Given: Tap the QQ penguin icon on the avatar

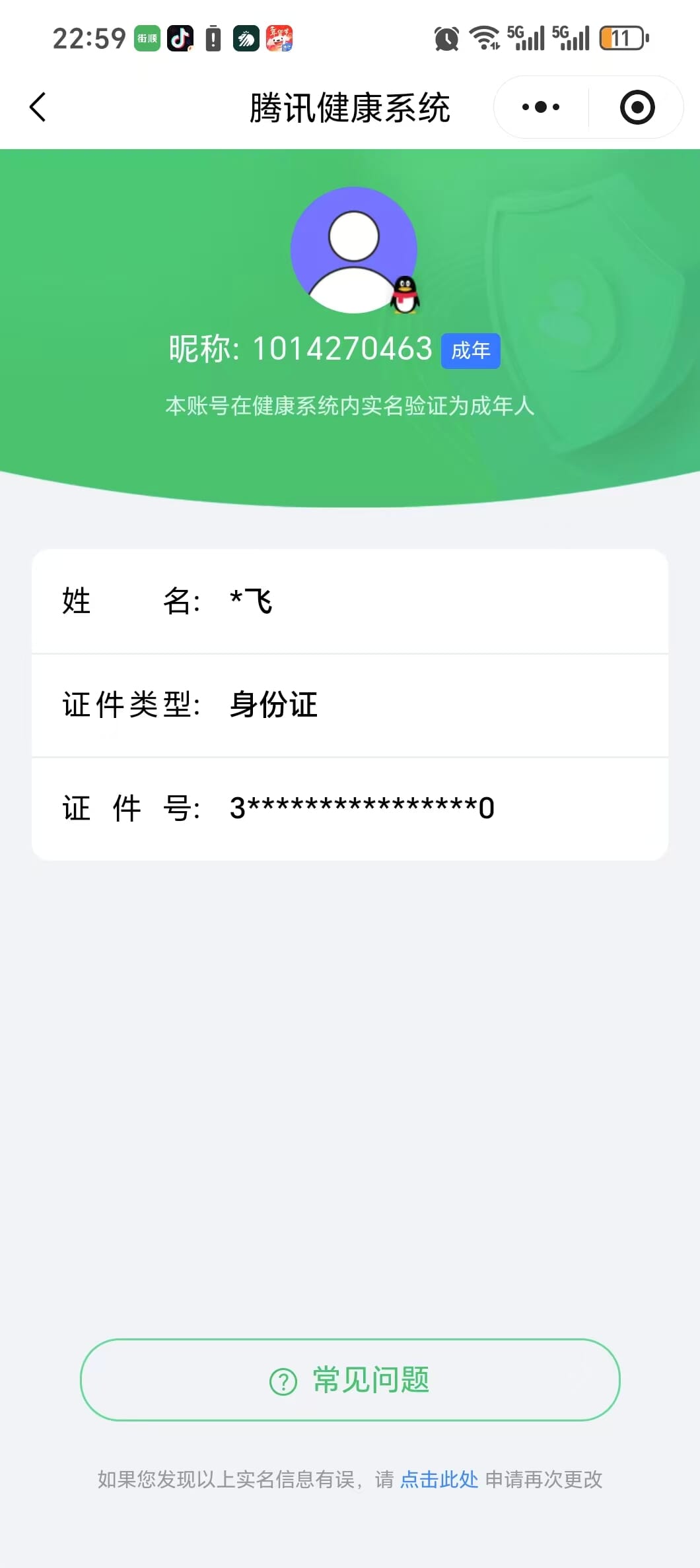Looking at the screenshot, I should pos(405,295).
